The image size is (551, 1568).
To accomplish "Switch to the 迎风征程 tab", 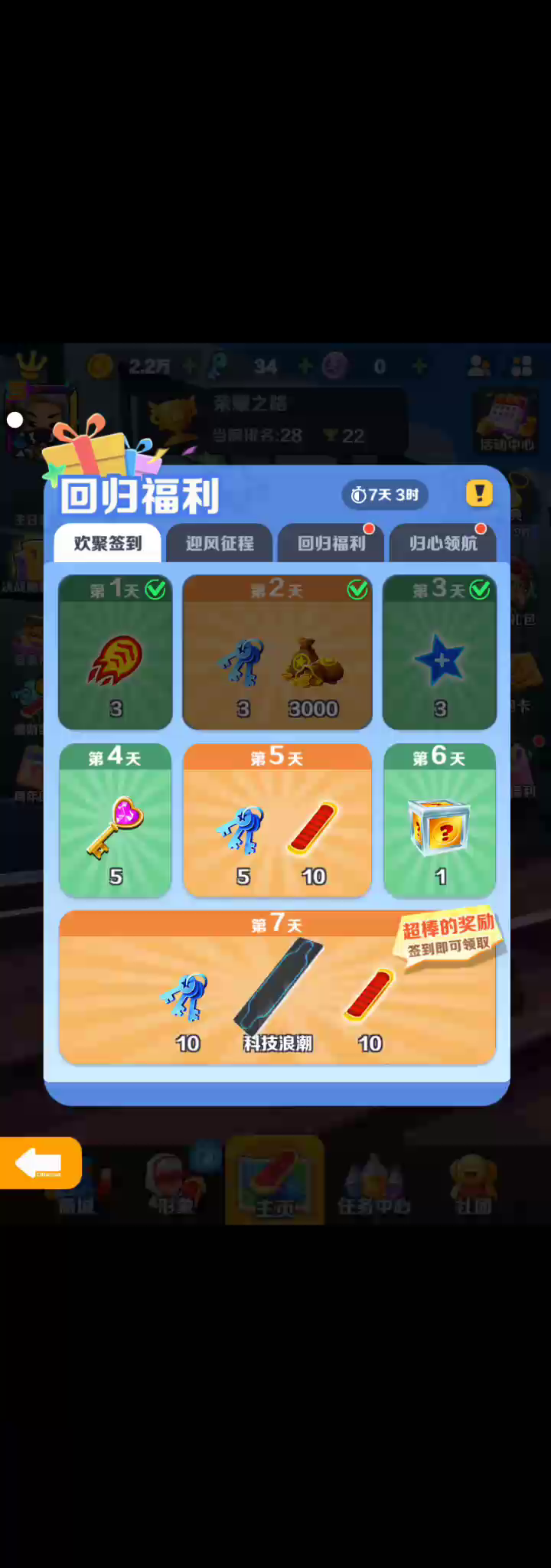I will [220, 543].
